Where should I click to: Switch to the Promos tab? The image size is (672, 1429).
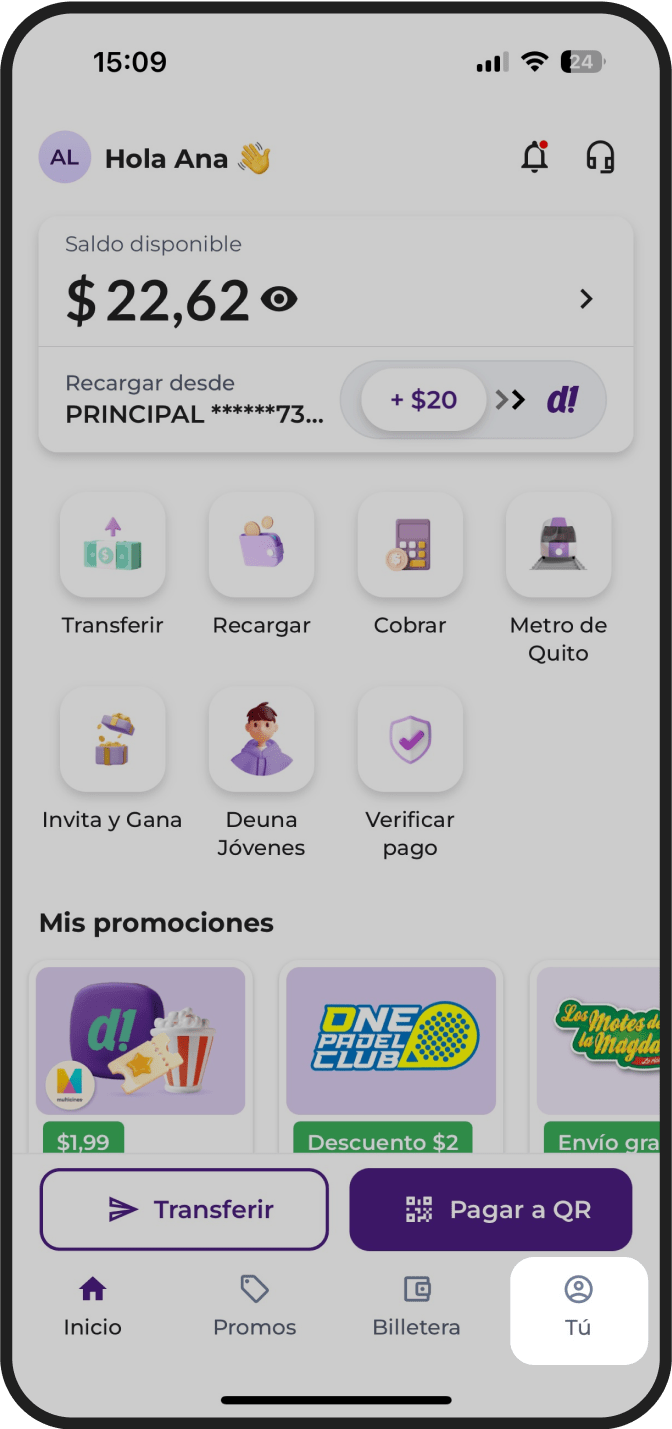[255, 1308]
